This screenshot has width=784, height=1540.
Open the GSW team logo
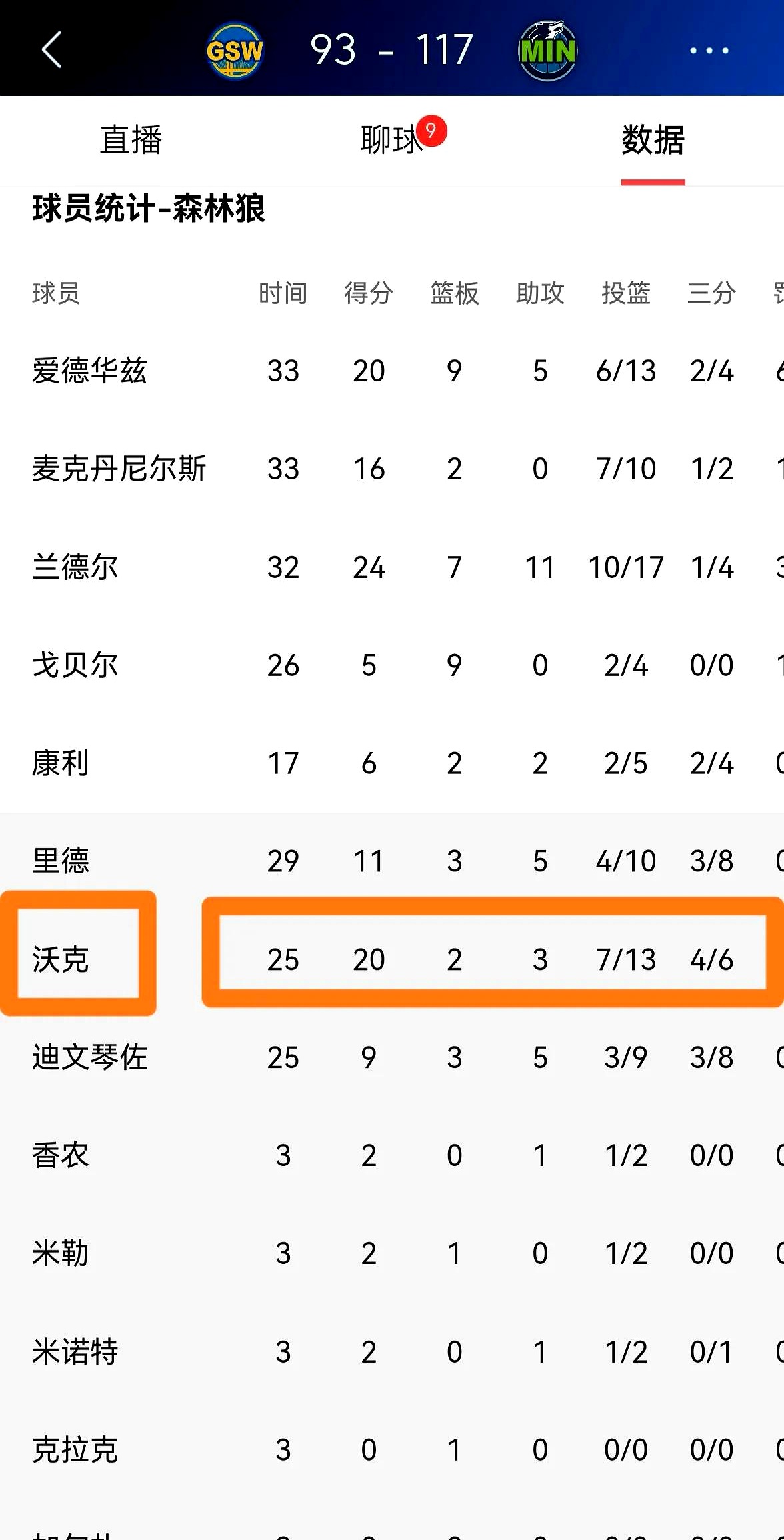[x=235, y=51]
